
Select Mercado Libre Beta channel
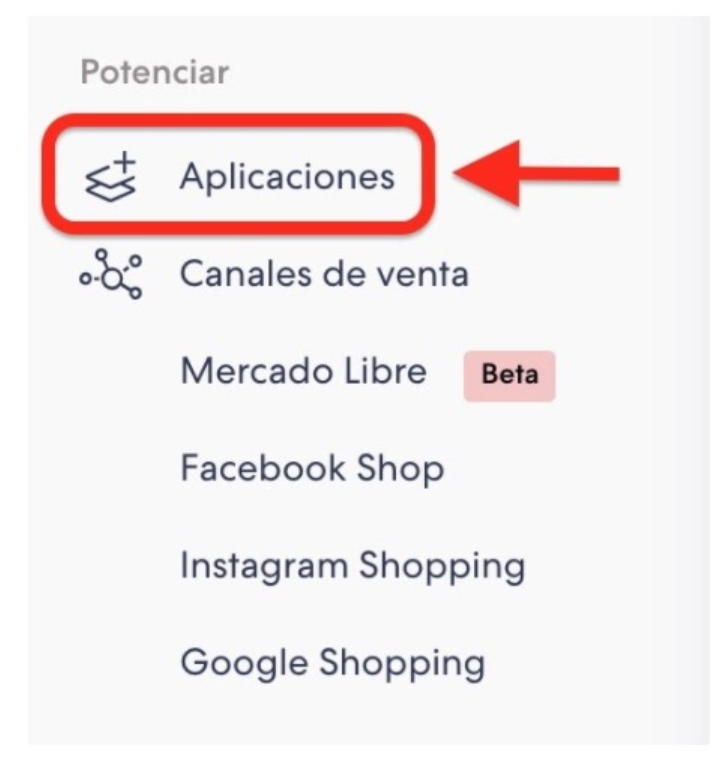coord(303,371)
